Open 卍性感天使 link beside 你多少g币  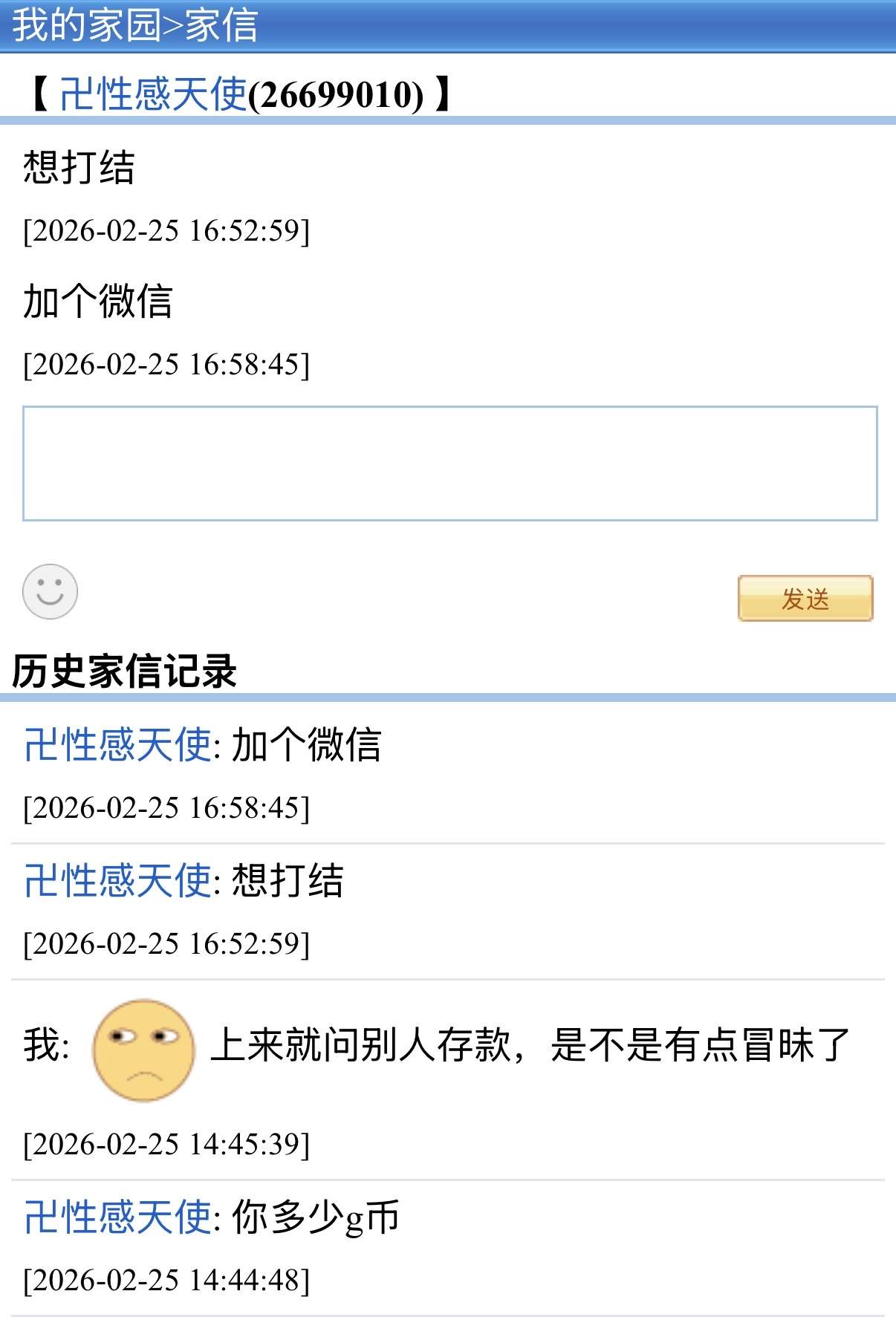point(117,1217)
